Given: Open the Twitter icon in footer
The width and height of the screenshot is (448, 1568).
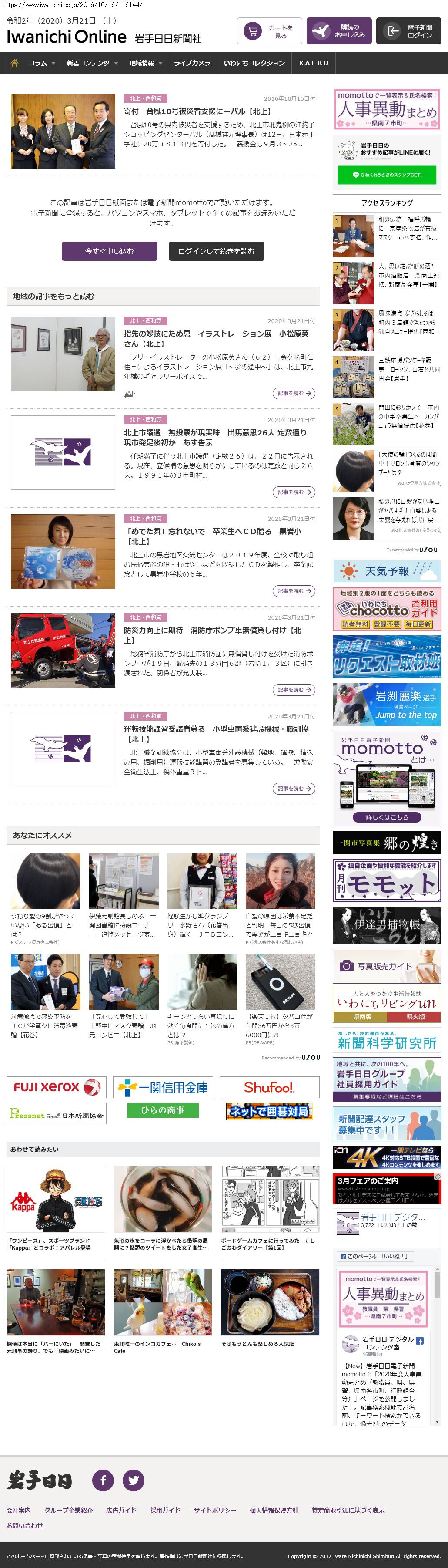Looking at the screenshot, I should (x=134, y=1480).
